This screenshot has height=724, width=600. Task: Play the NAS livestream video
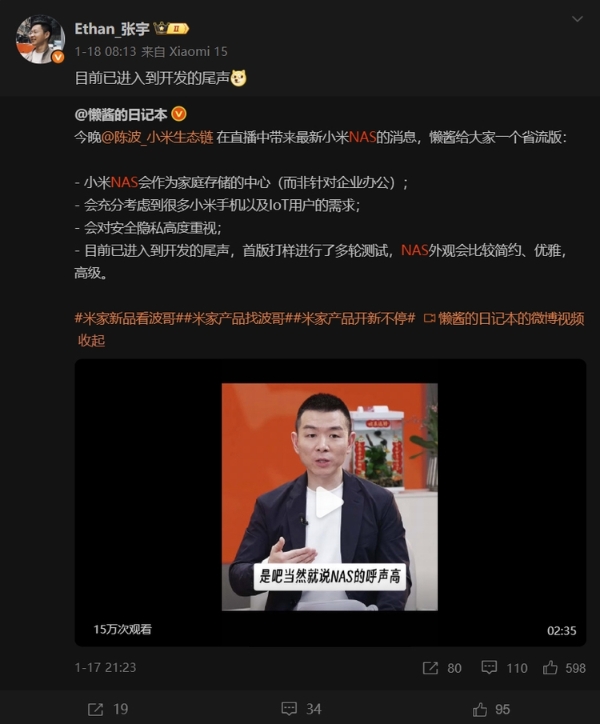(x=329, y=502)
